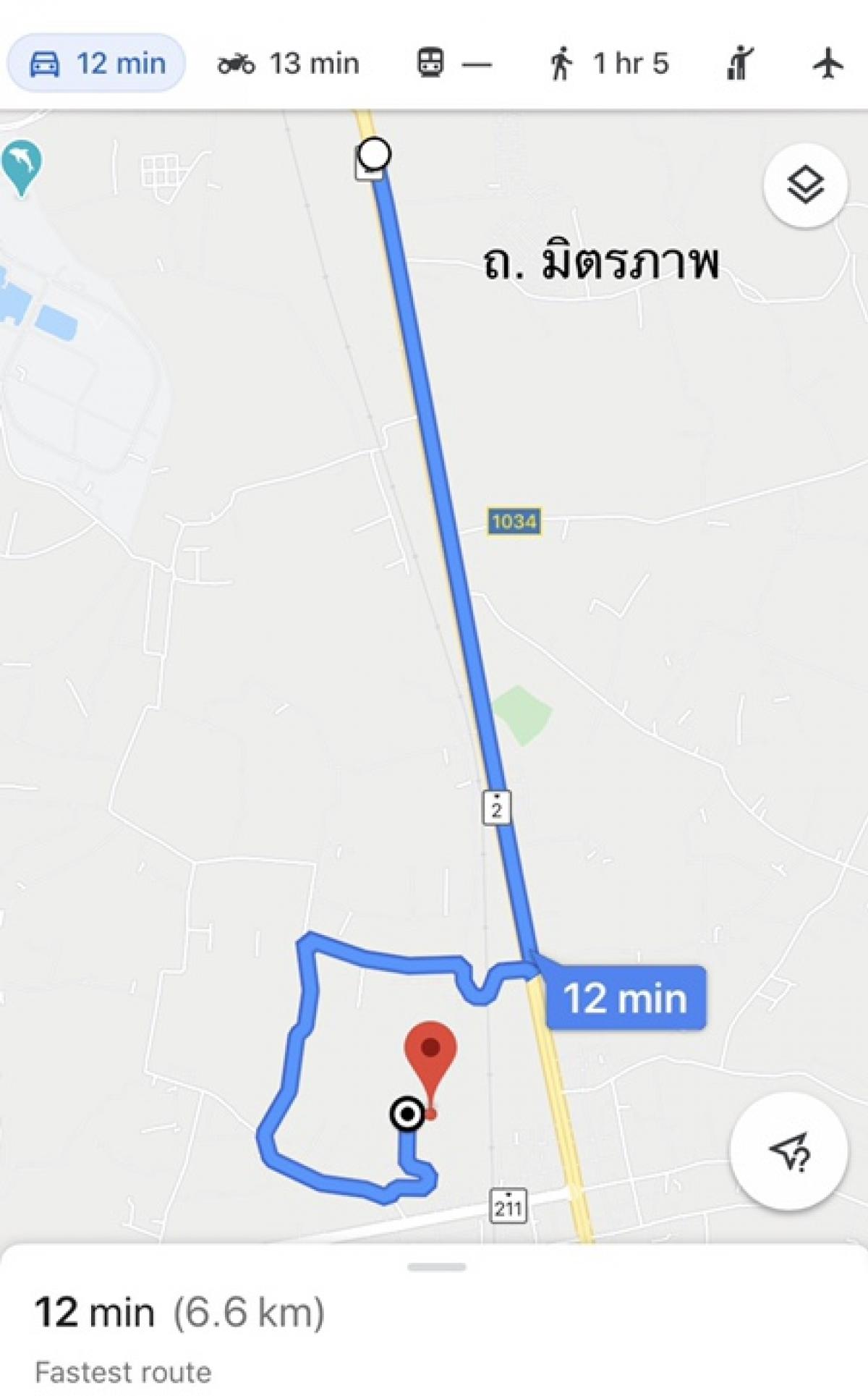Screen dimensions: 868x1396
Task: Select the driving mode, 12 min
Action: pyautogui.click(x=96, y=63)
